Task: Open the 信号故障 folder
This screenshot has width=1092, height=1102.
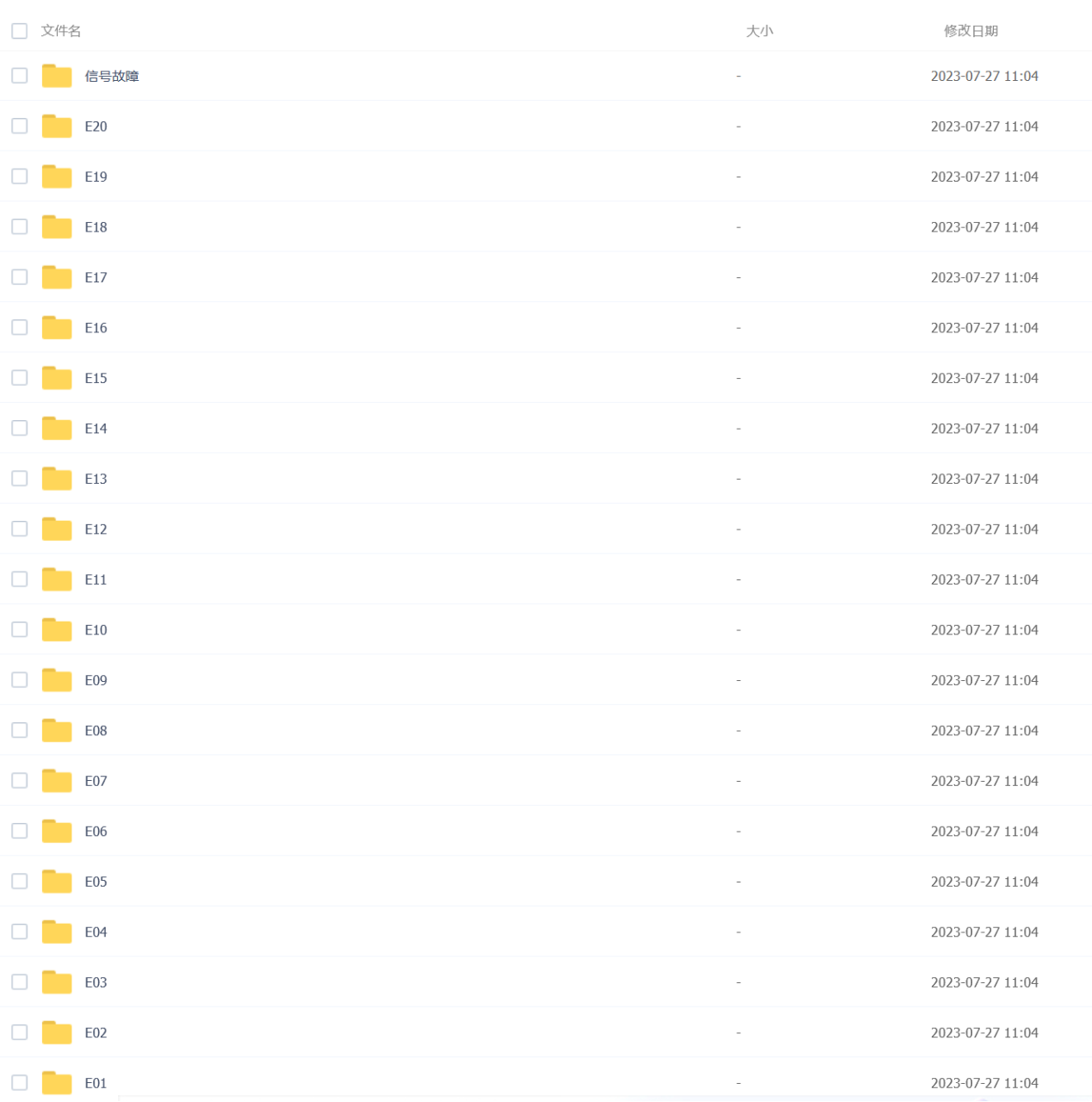Action: (111, 77)
